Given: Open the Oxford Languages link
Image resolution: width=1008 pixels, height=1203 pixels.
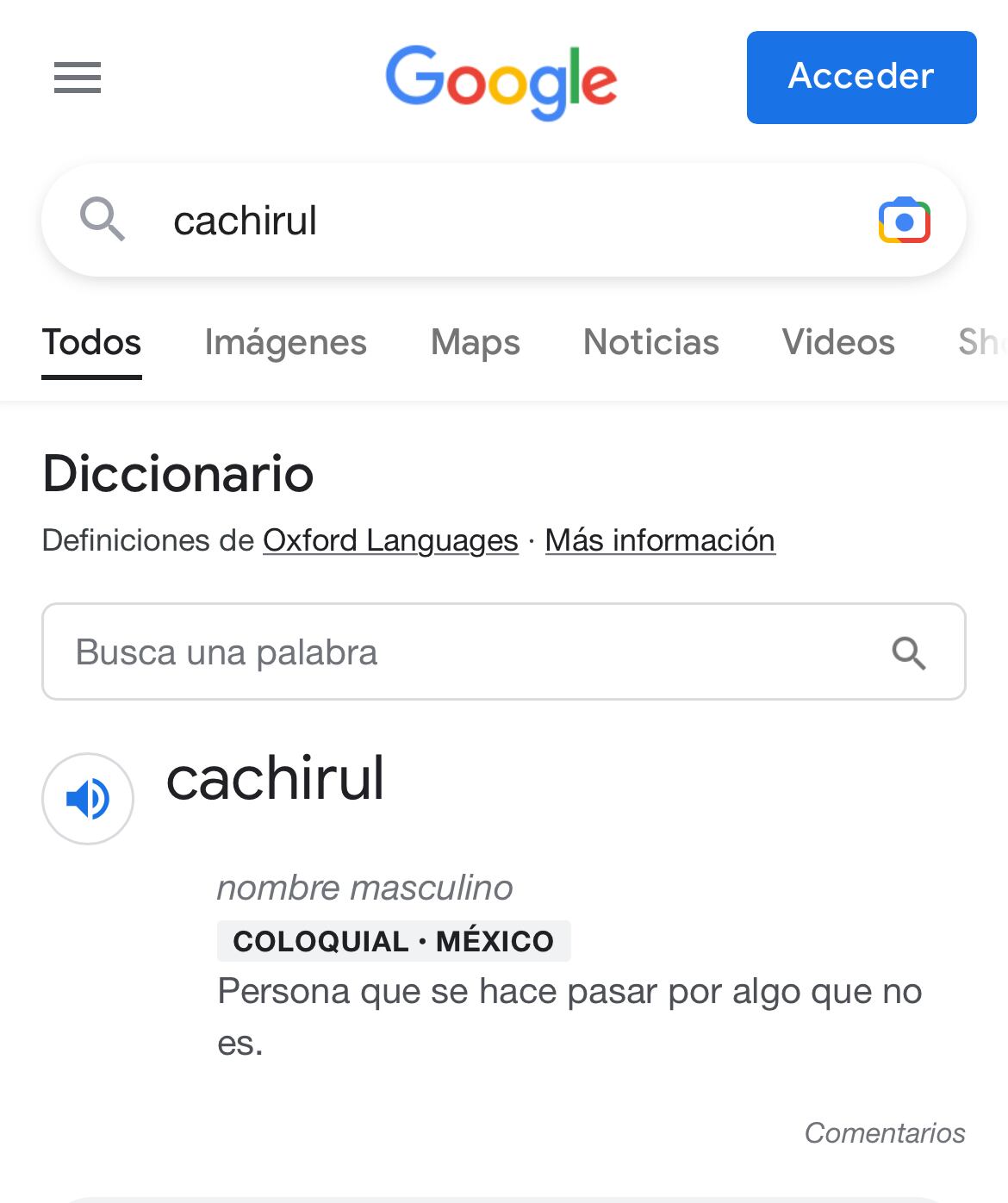Looking at the screenshot, I should point(390,540).
